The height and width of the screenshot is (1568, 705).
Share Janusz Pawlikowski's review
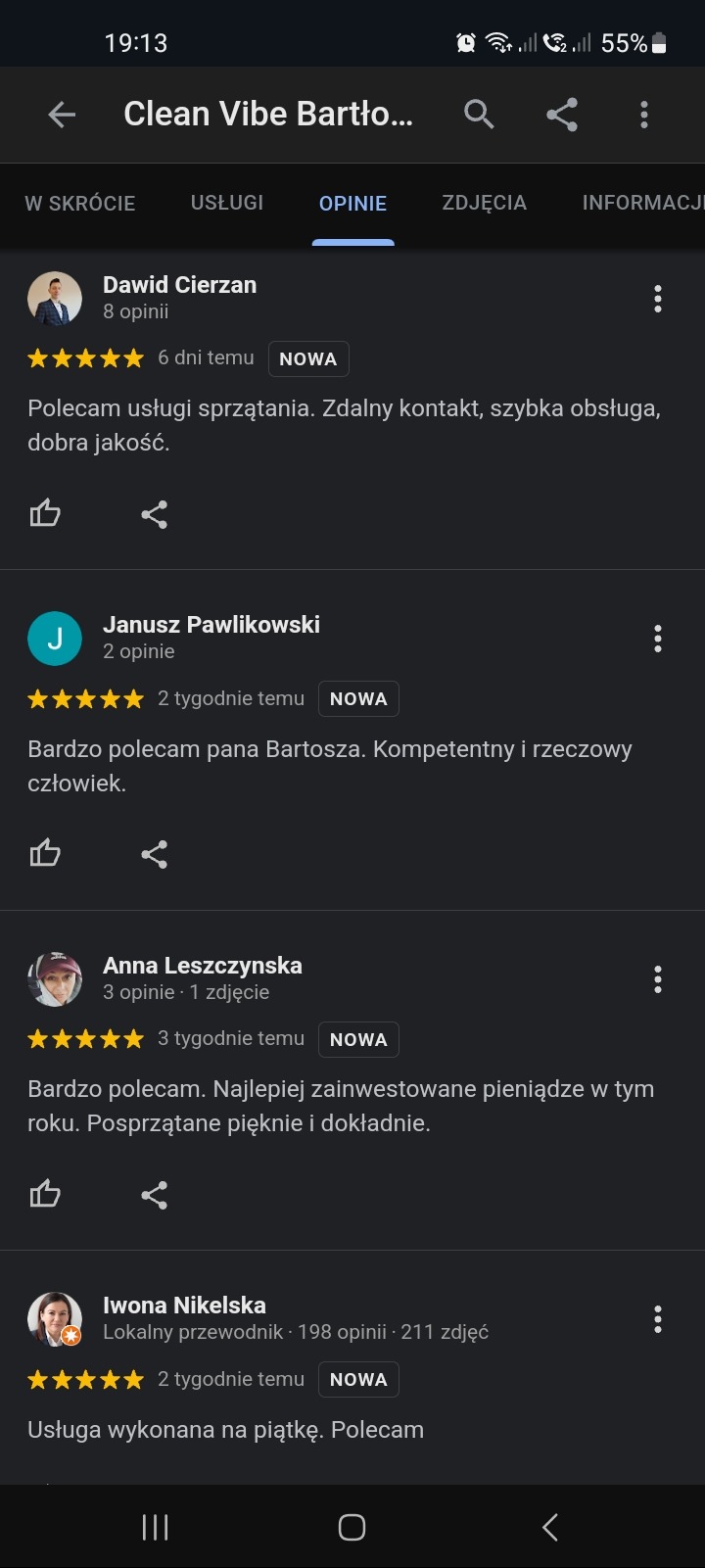pos(154,853)
